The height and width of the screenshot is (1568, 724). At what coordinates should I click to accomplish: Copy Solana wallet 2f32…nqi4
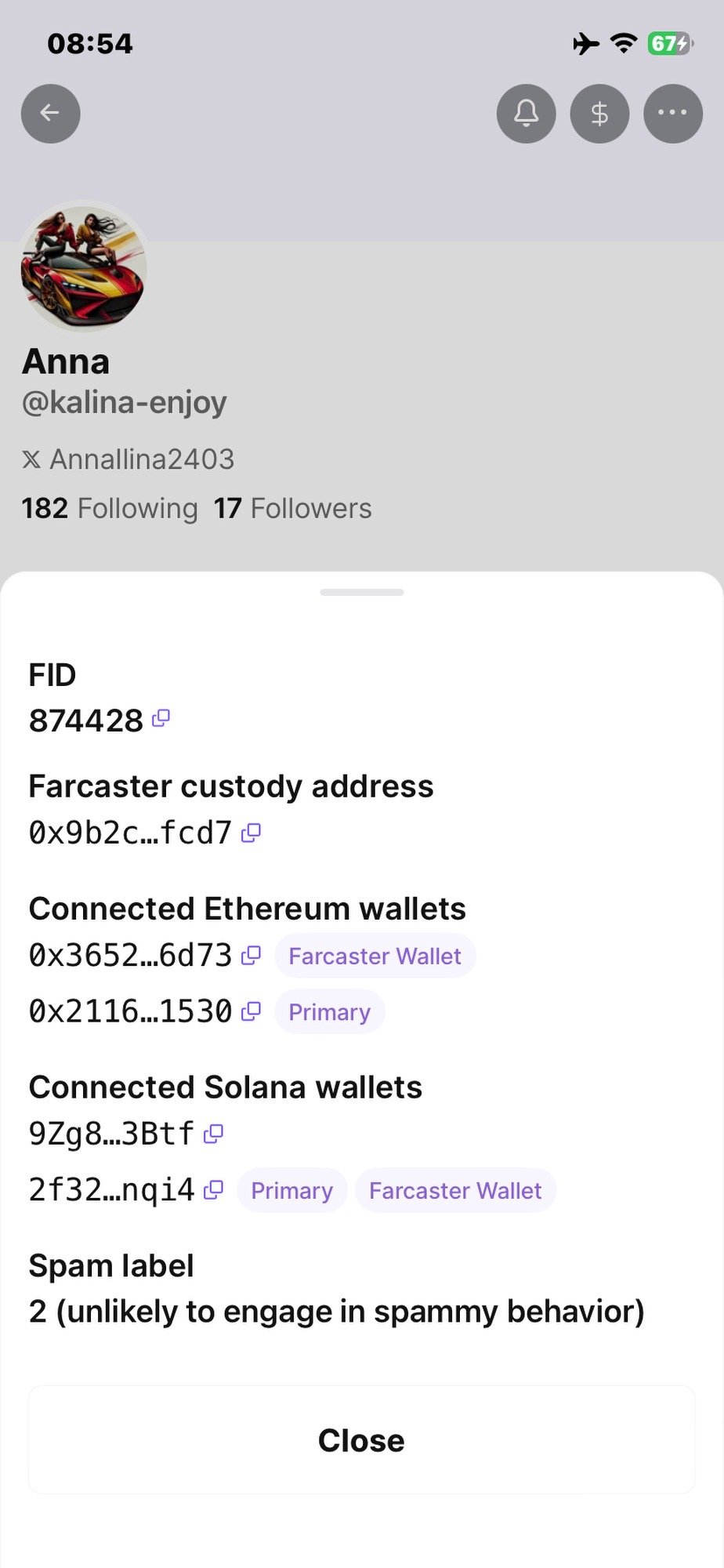[213, 1190]
